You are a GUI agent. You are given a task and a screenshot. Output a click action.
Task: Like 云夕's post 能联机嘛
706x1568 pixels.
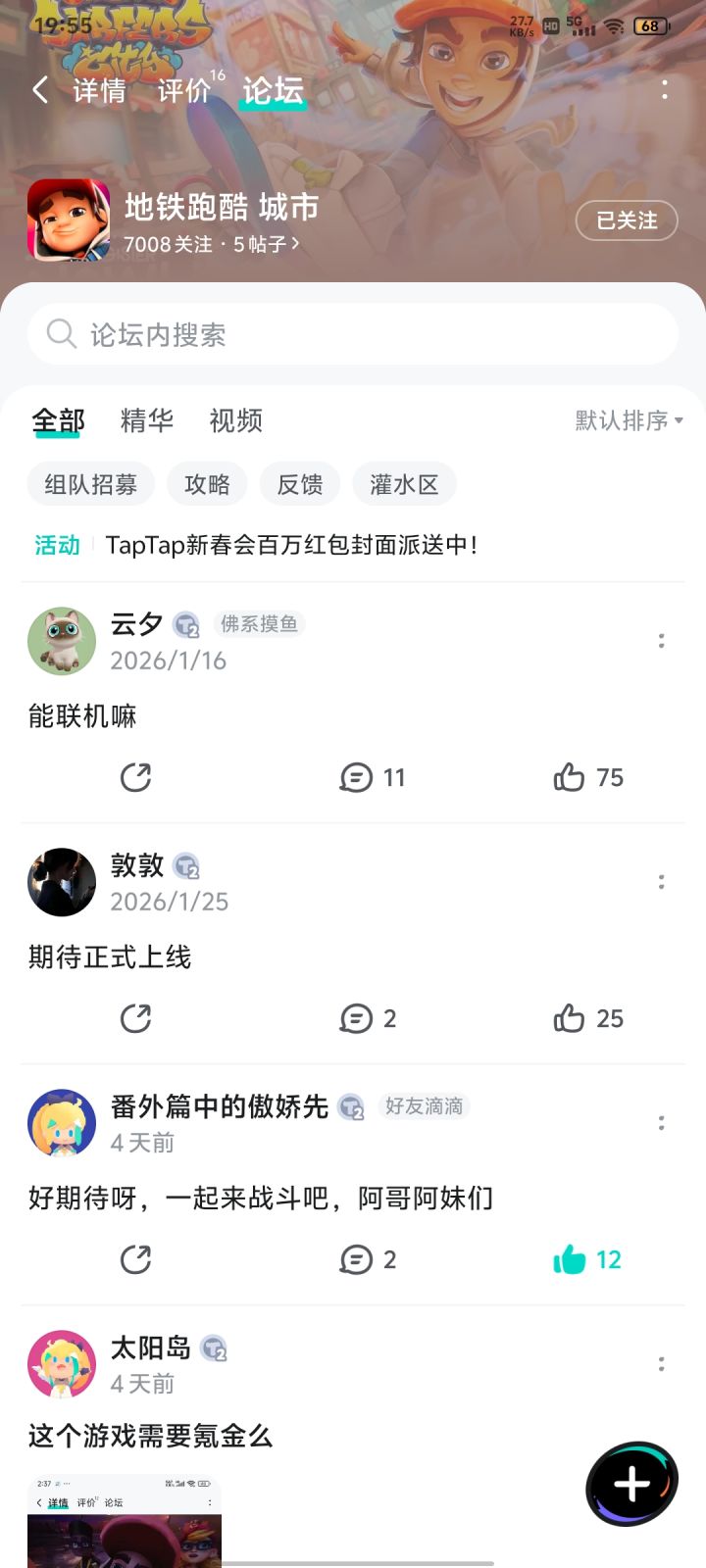pos(588,777)
